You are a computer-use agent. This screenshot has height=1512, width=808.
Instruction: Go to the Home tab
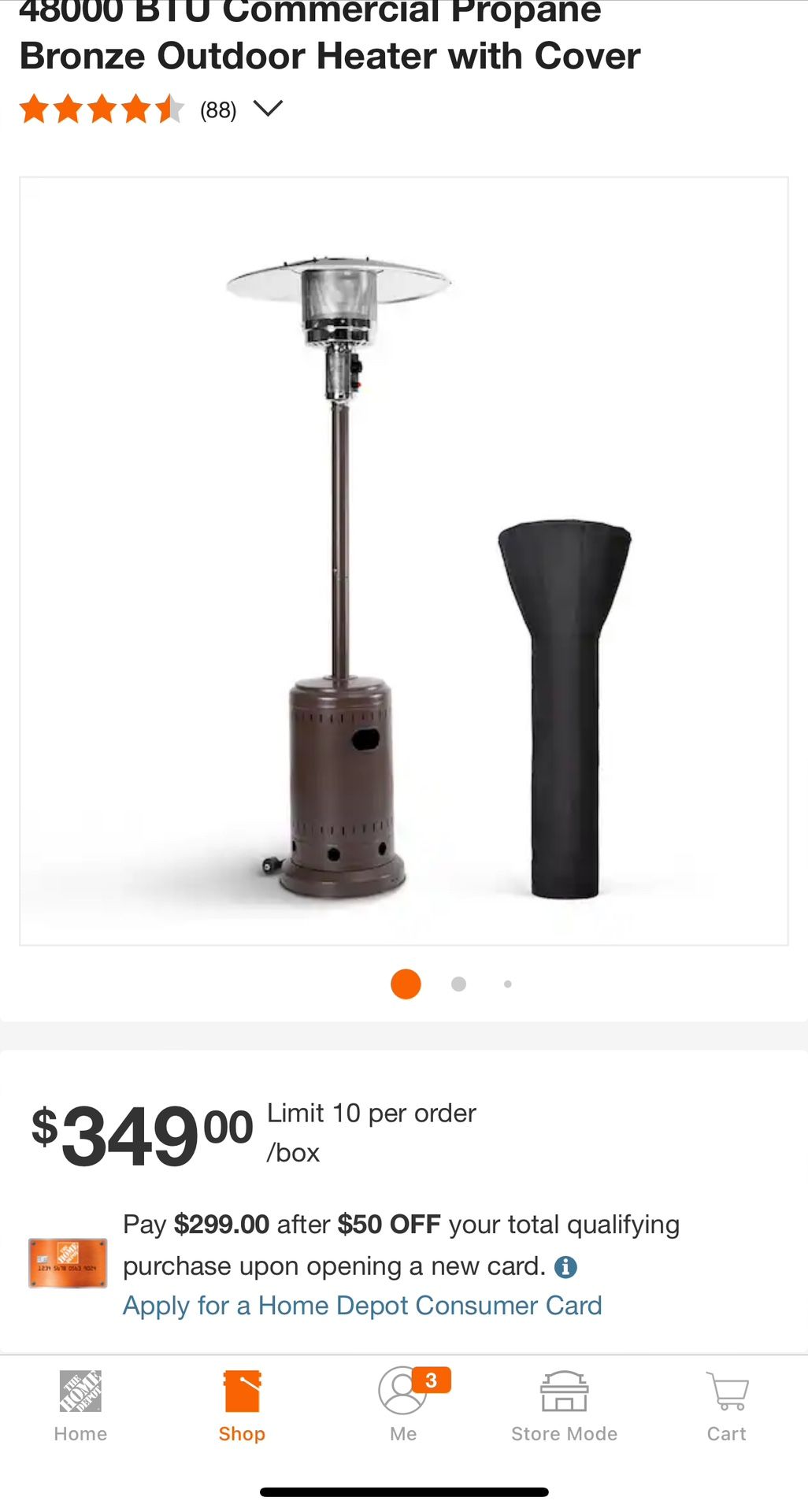[x=80, y=1406]
